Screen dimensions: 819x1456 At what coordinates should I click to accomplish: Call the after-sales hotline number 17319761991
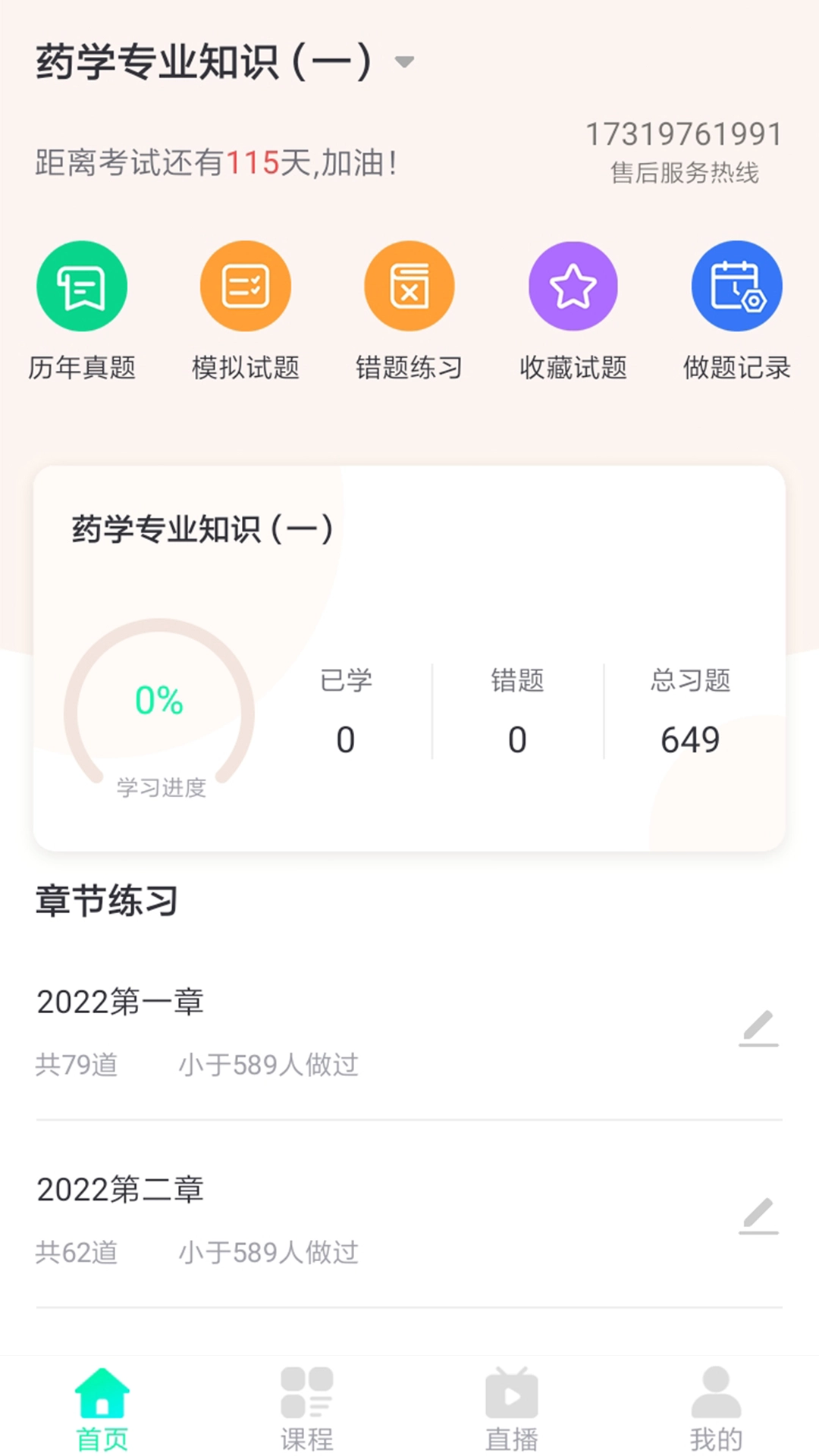(x=684, y=133)
